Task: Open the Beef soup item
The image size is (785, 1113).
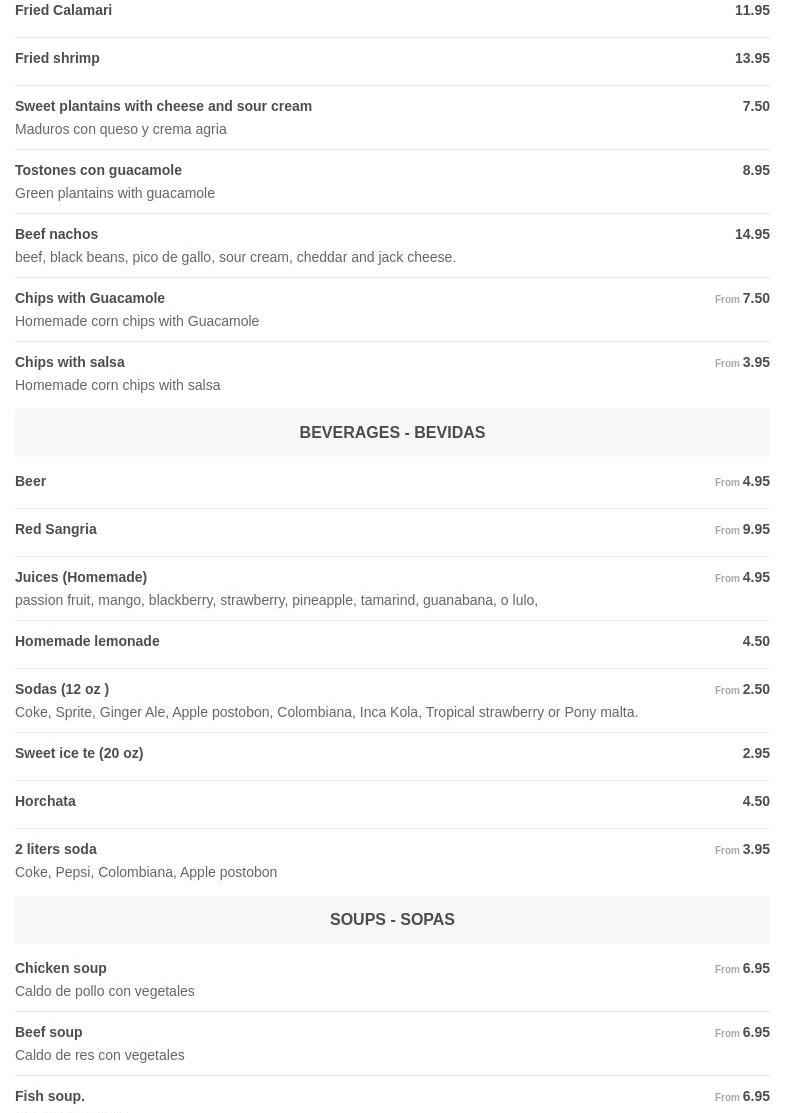Action: [49, 1033]
